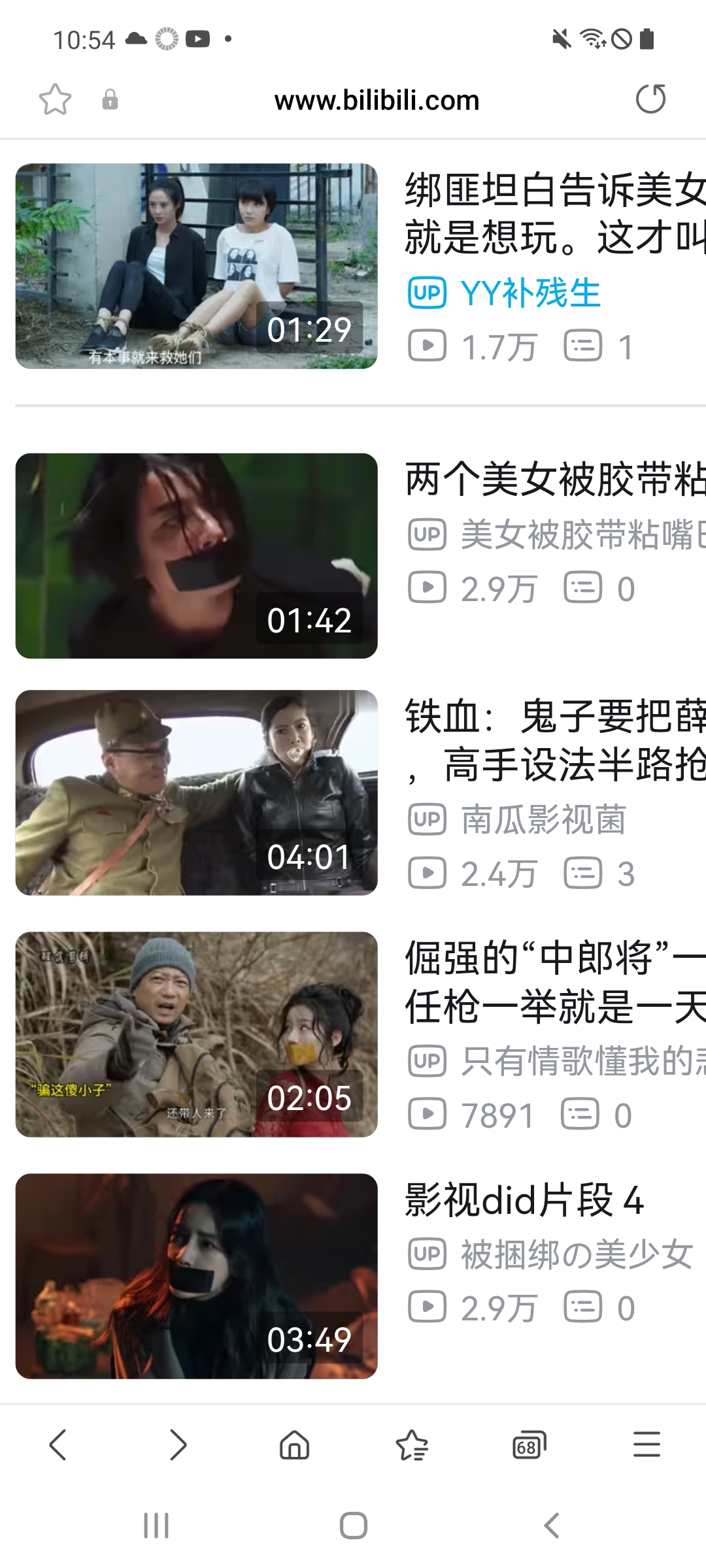This screenshot has width=706, height=1568.
Task: Open the browser home page
Action: pyautogui.click(x=294, y=1445)
